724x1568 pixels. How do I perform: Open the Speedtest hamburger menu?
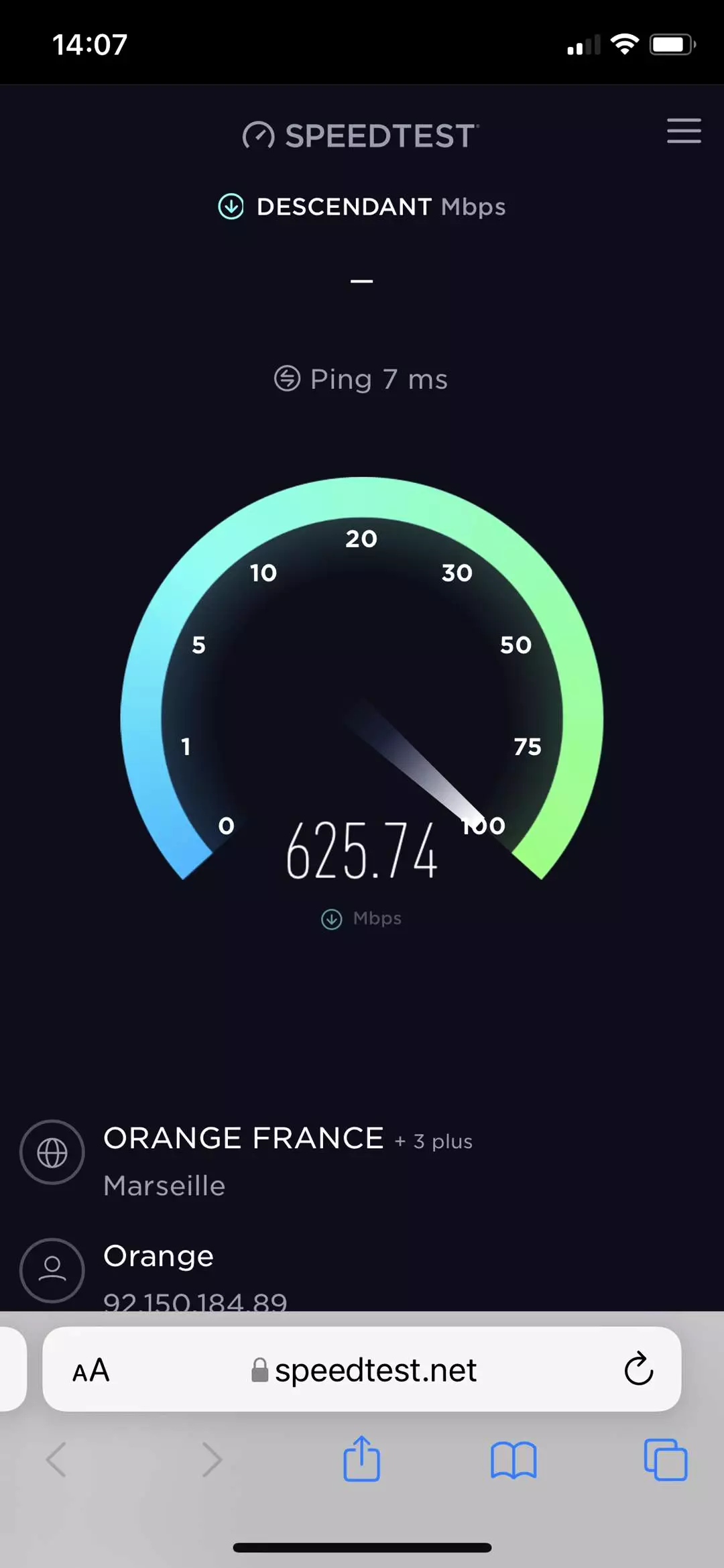click(x=684, y=131)
